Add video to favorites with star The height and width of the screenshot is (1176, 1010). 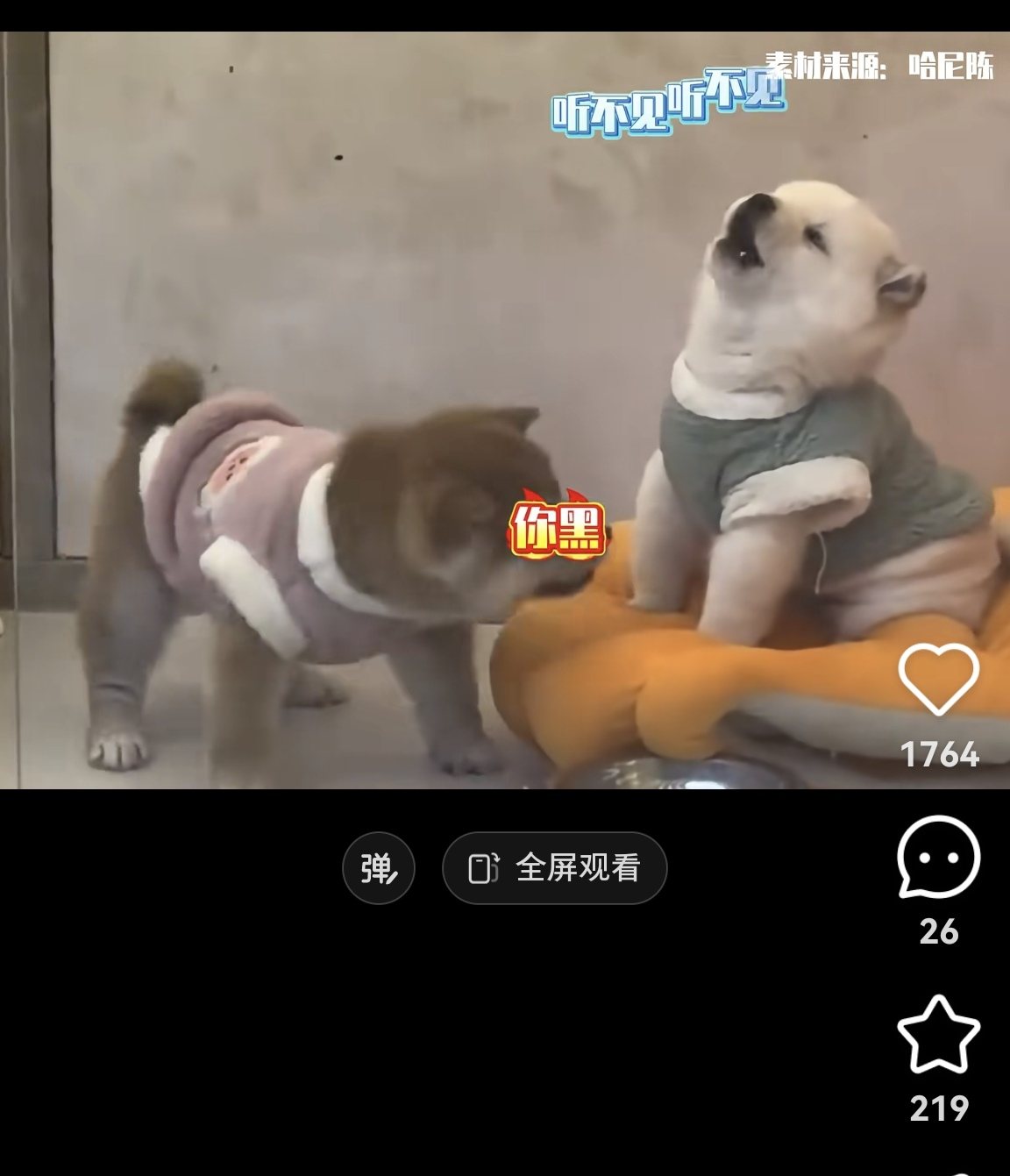938,1036
